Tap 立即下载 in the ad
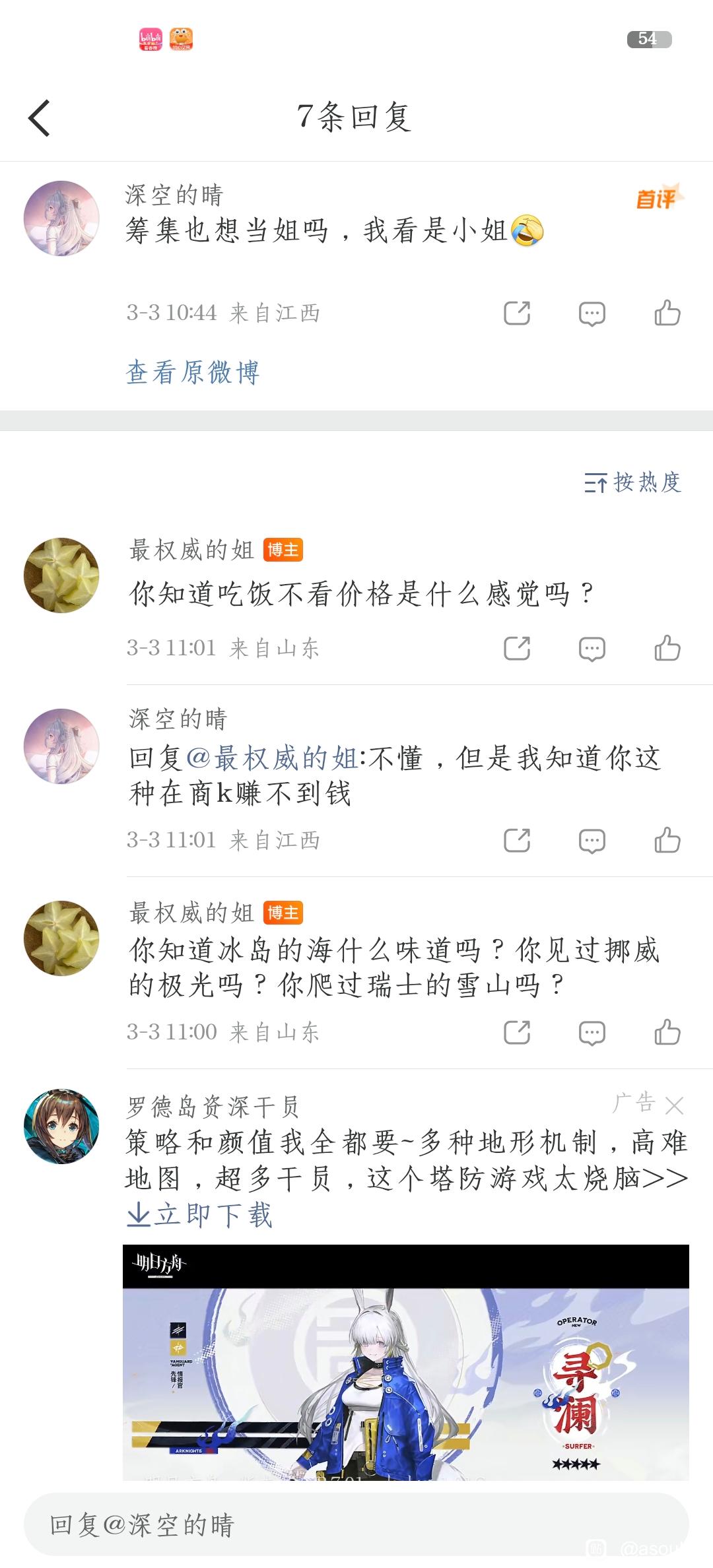 (199, 1215)
